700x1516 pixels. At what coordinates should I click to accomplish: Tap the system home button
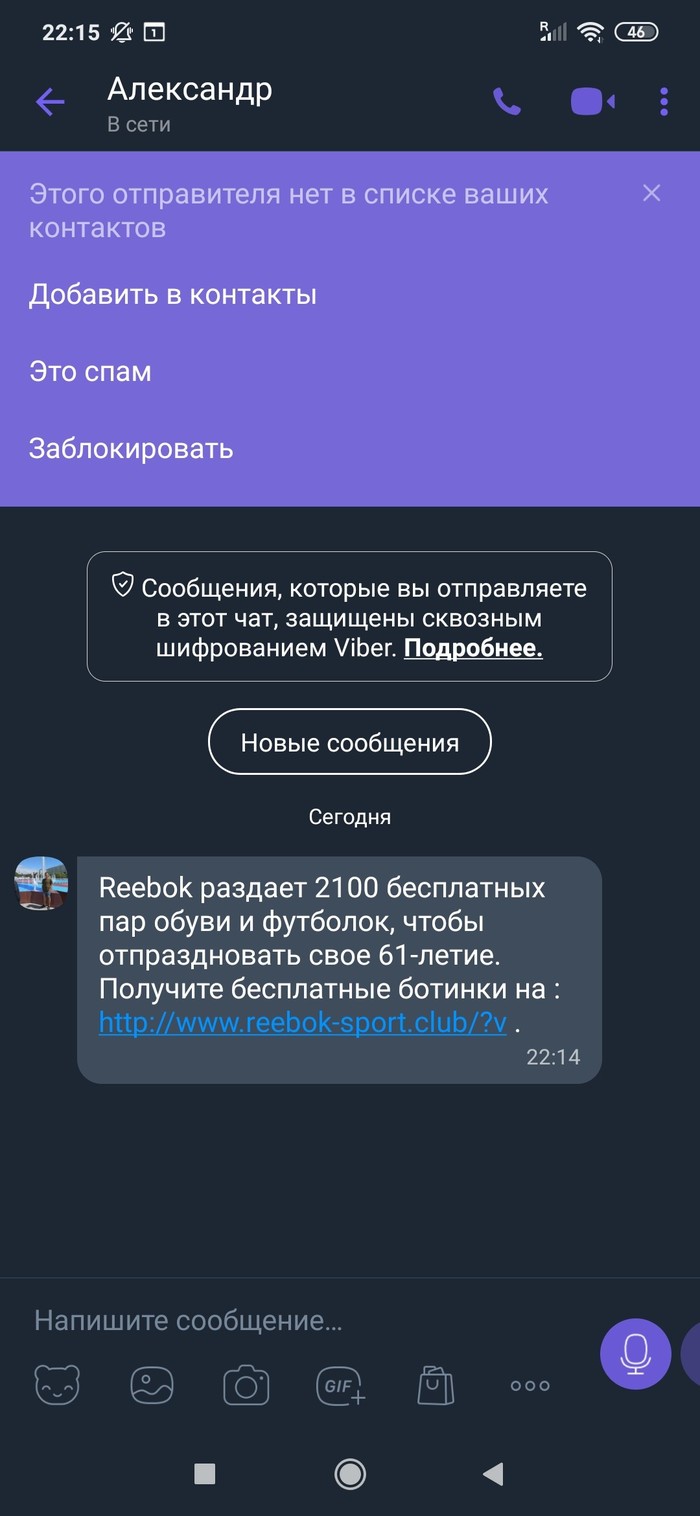tap(350, 1473)
